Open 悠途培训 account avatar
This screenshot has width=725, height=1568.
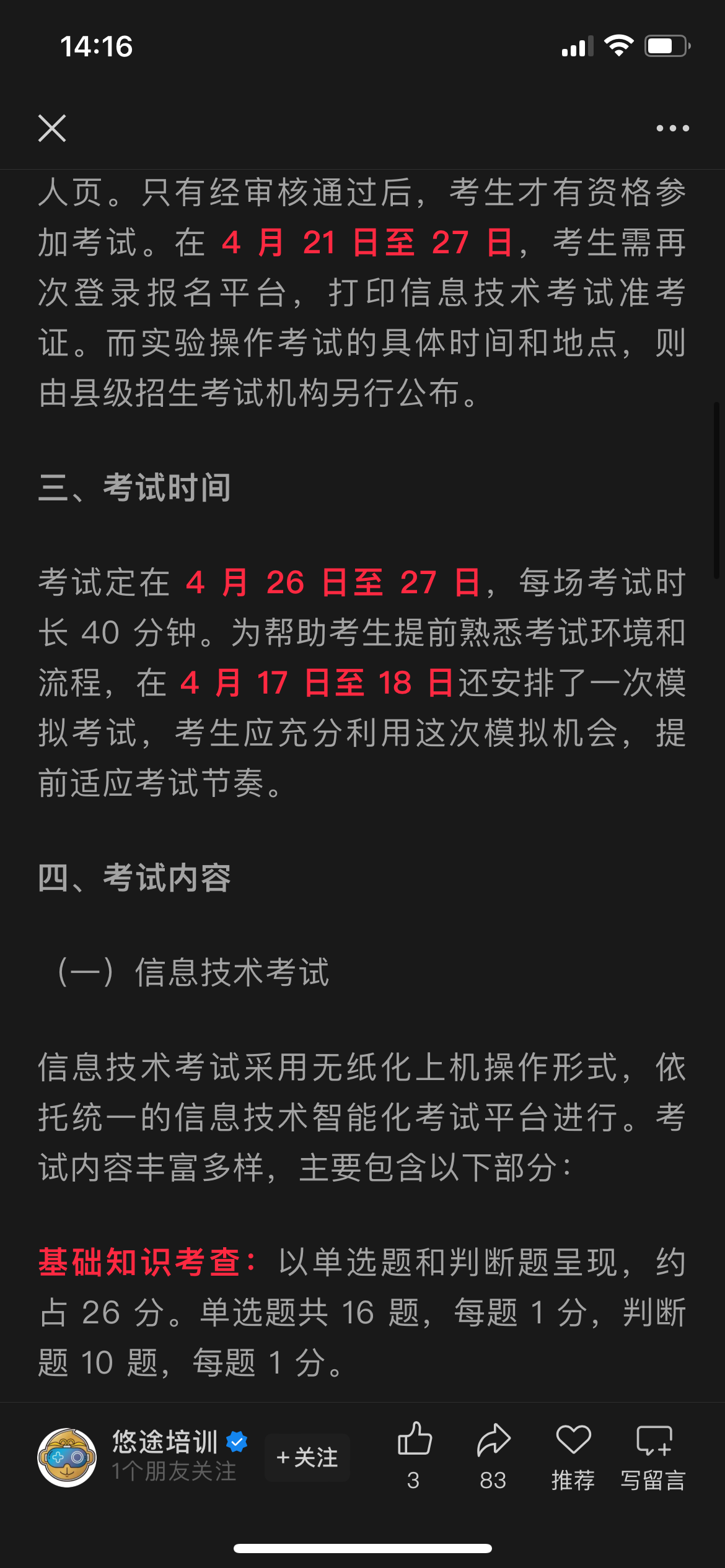click(67, 1457)
